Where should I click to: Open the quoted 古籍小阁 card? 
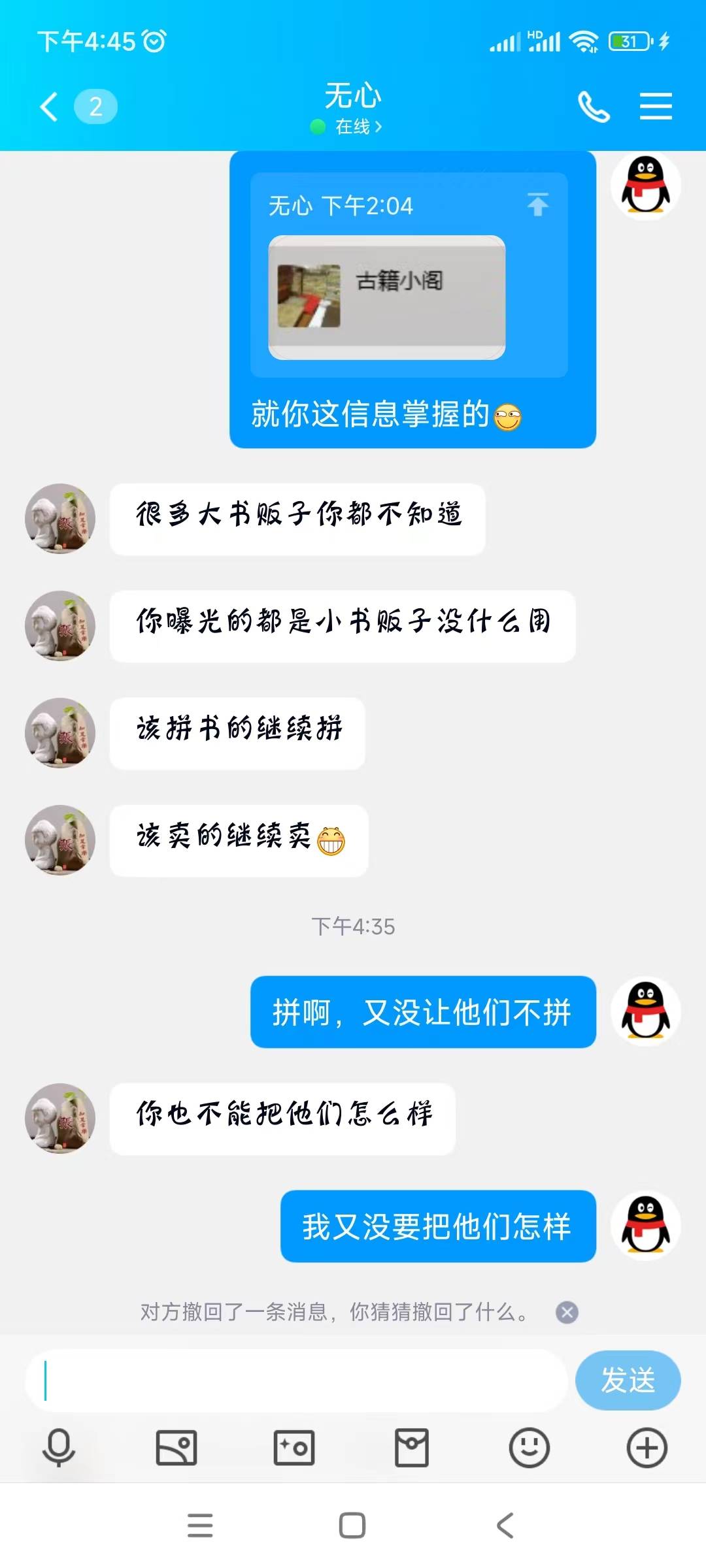coord(386,297)
